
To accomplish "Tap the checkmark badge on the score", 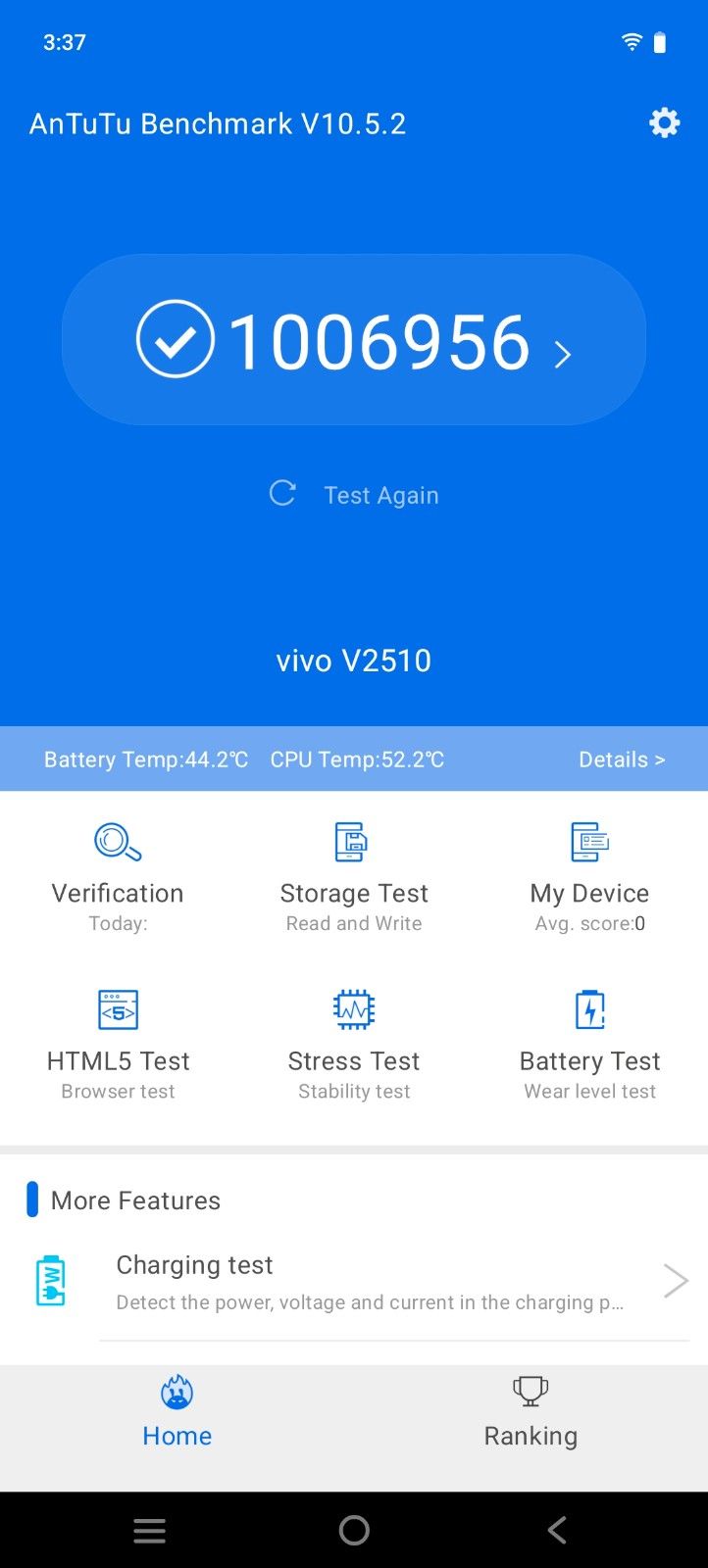I will (x=175, y=340).
